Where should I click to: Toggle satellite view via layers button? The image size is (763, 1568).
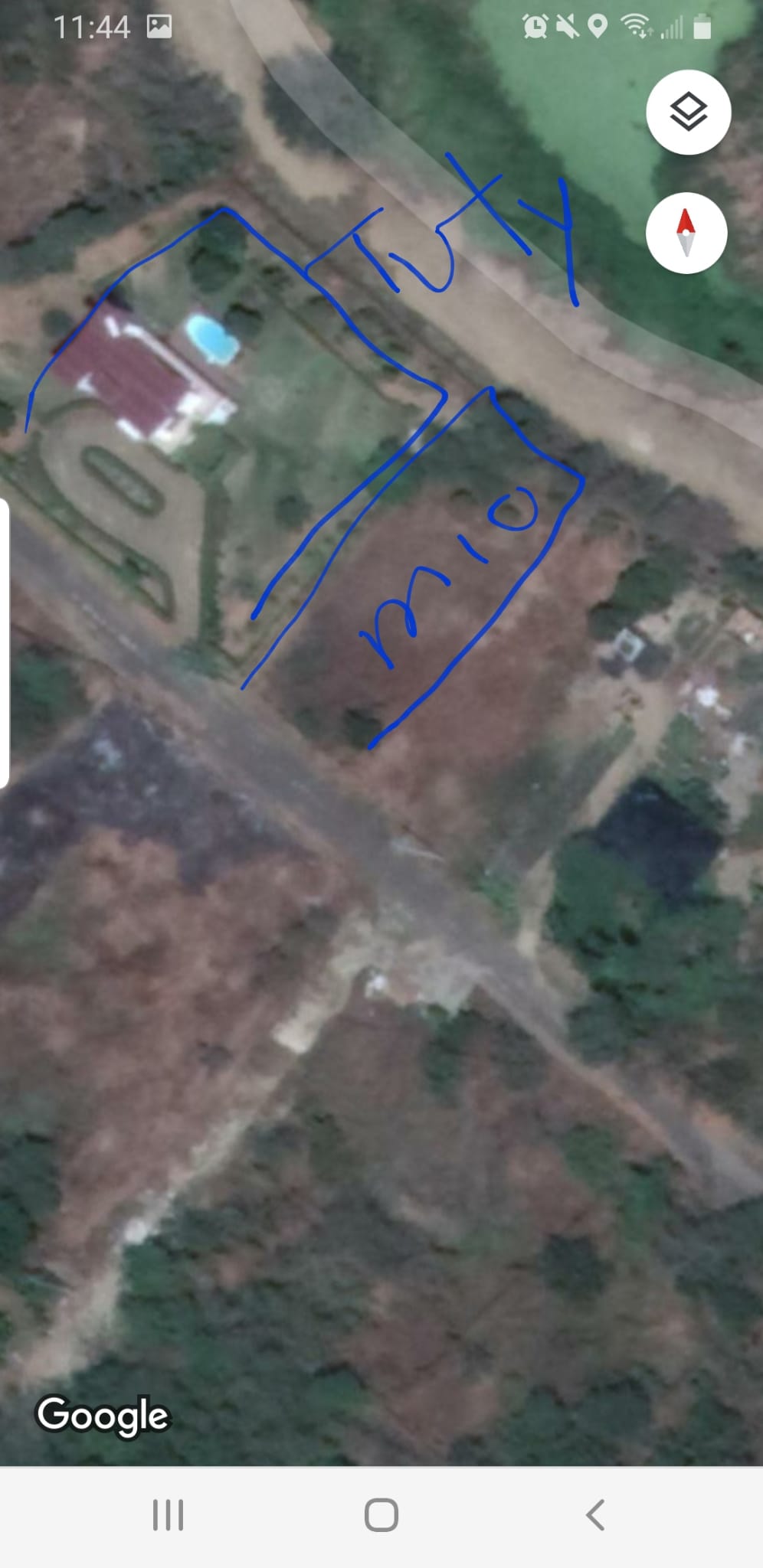click(688, 112)
